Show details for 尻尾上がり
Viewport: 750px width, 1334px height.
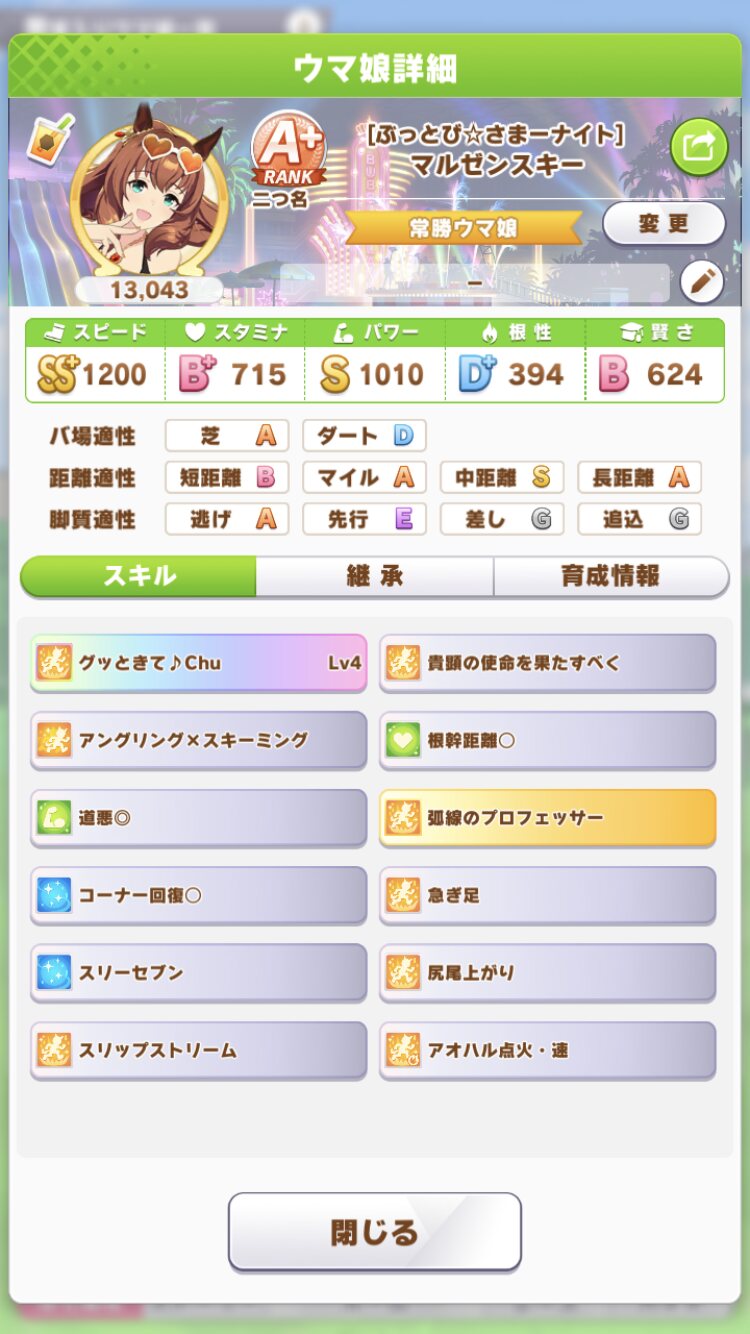547,972
